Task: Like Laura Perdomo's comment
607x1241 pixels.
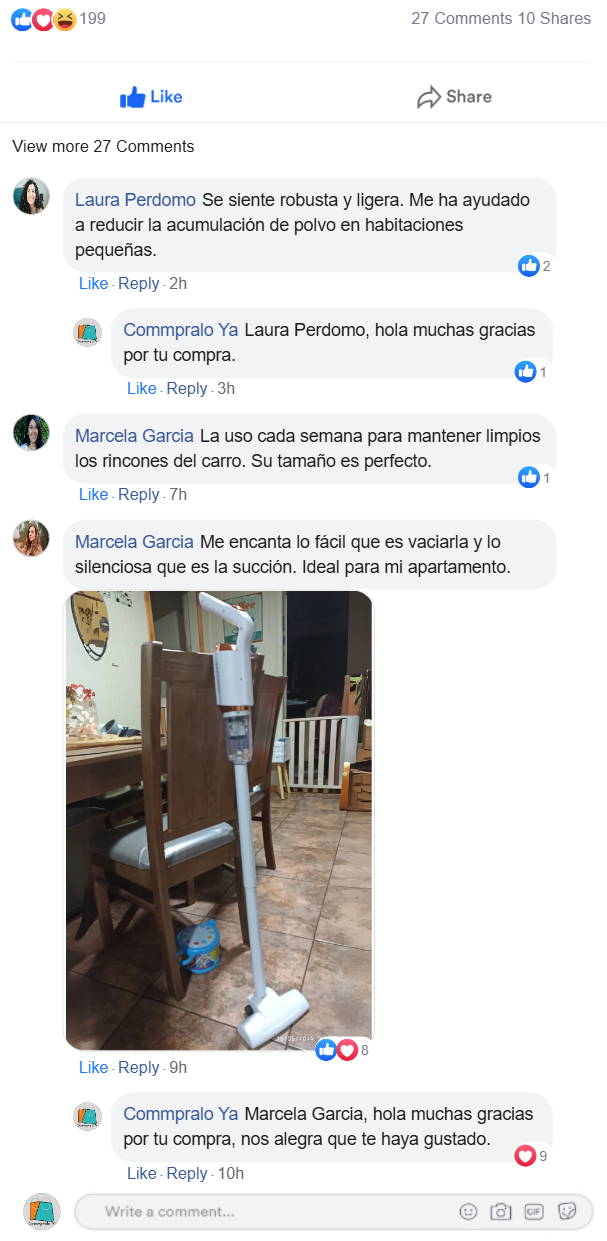Action: (x=93, y=283)
